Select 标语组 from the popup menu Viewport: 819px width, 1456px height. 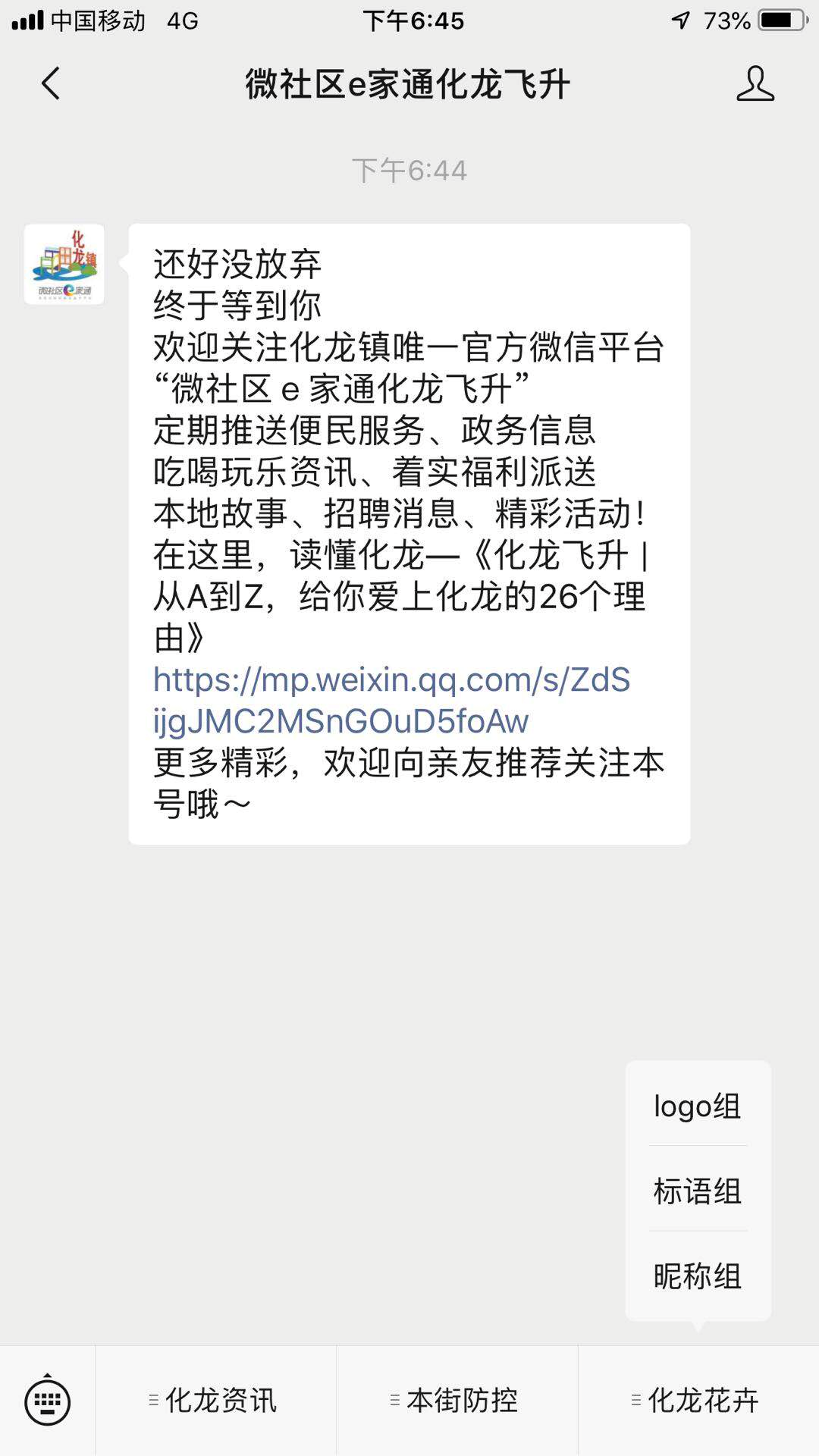pyautogui.click(x=698, y=1191)
